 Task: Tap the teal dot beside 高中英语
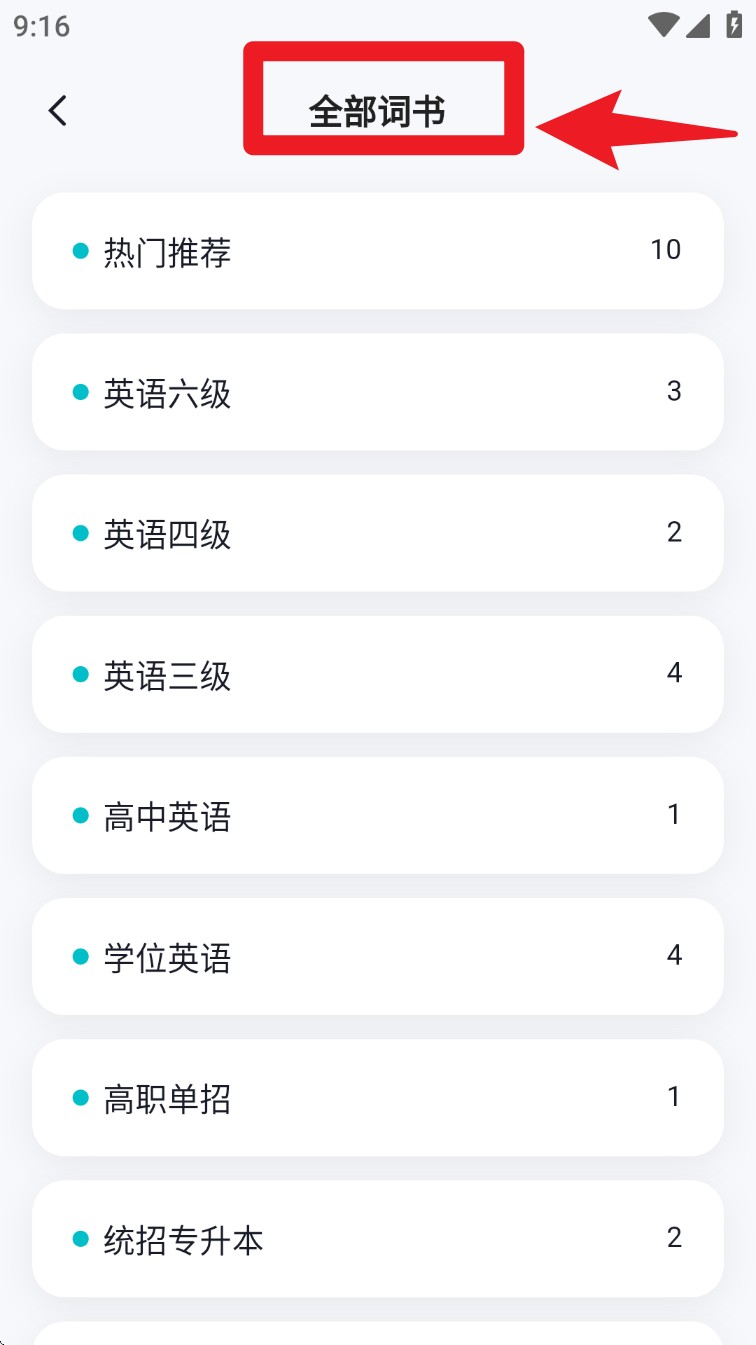[x=80, y=816]
